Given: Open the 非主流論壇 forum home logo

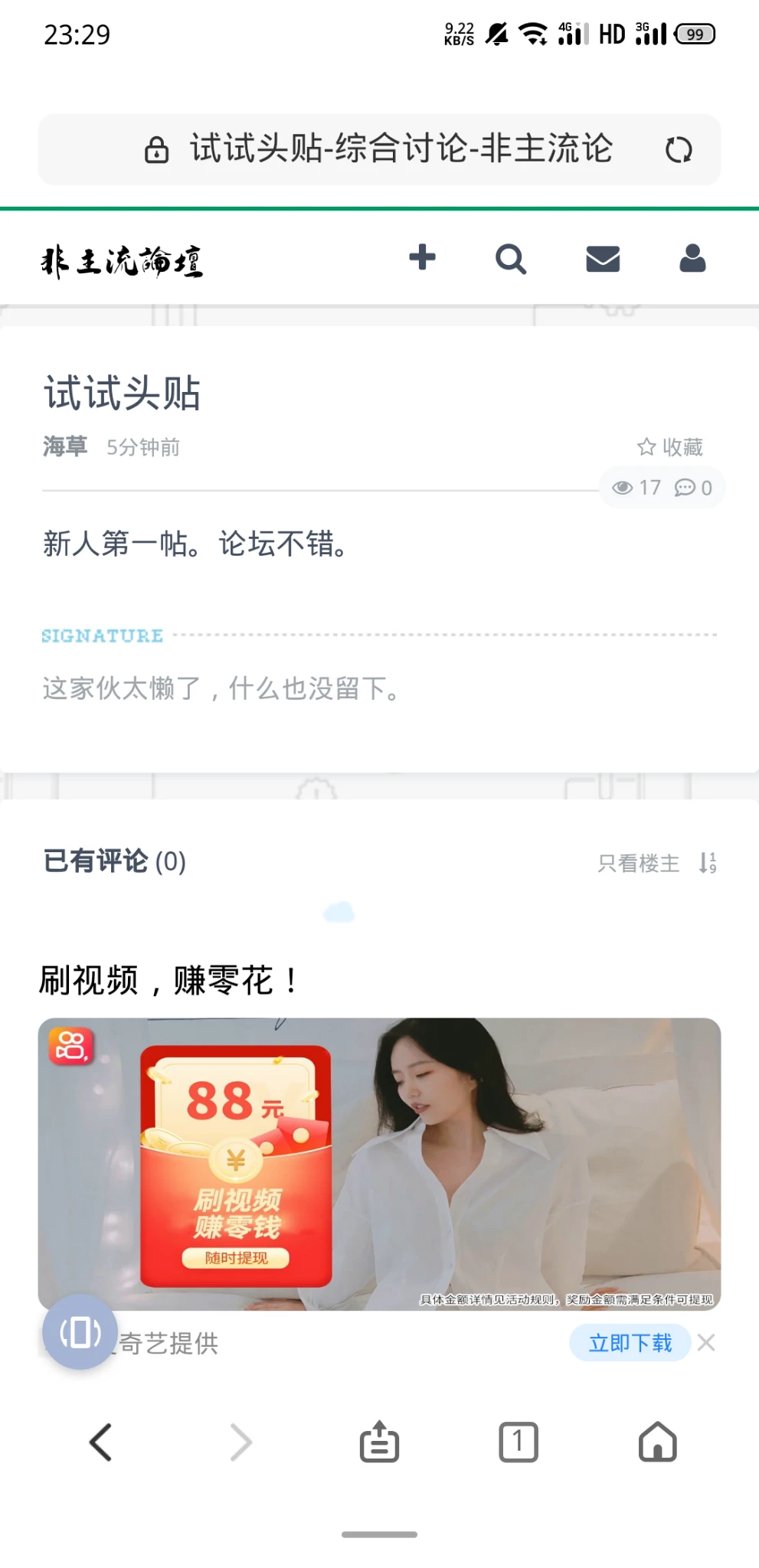Looking at the screenshot, I should pos(122,261).
